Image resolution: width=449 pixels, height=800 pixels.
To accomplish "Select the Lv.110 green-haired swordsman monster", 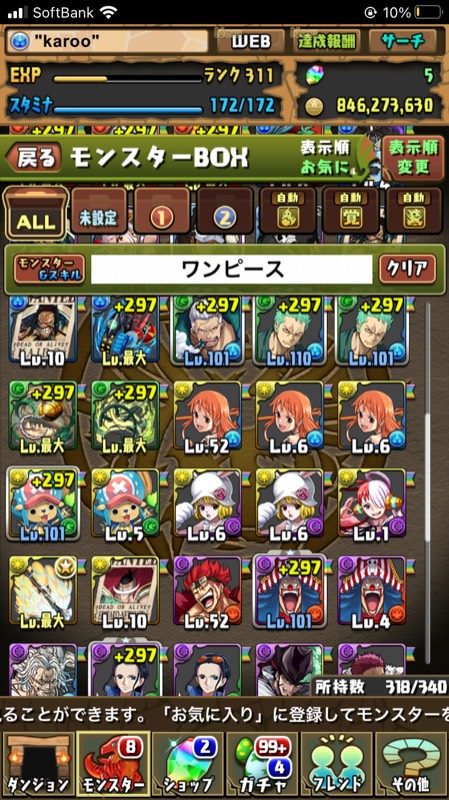I will 289,331.
